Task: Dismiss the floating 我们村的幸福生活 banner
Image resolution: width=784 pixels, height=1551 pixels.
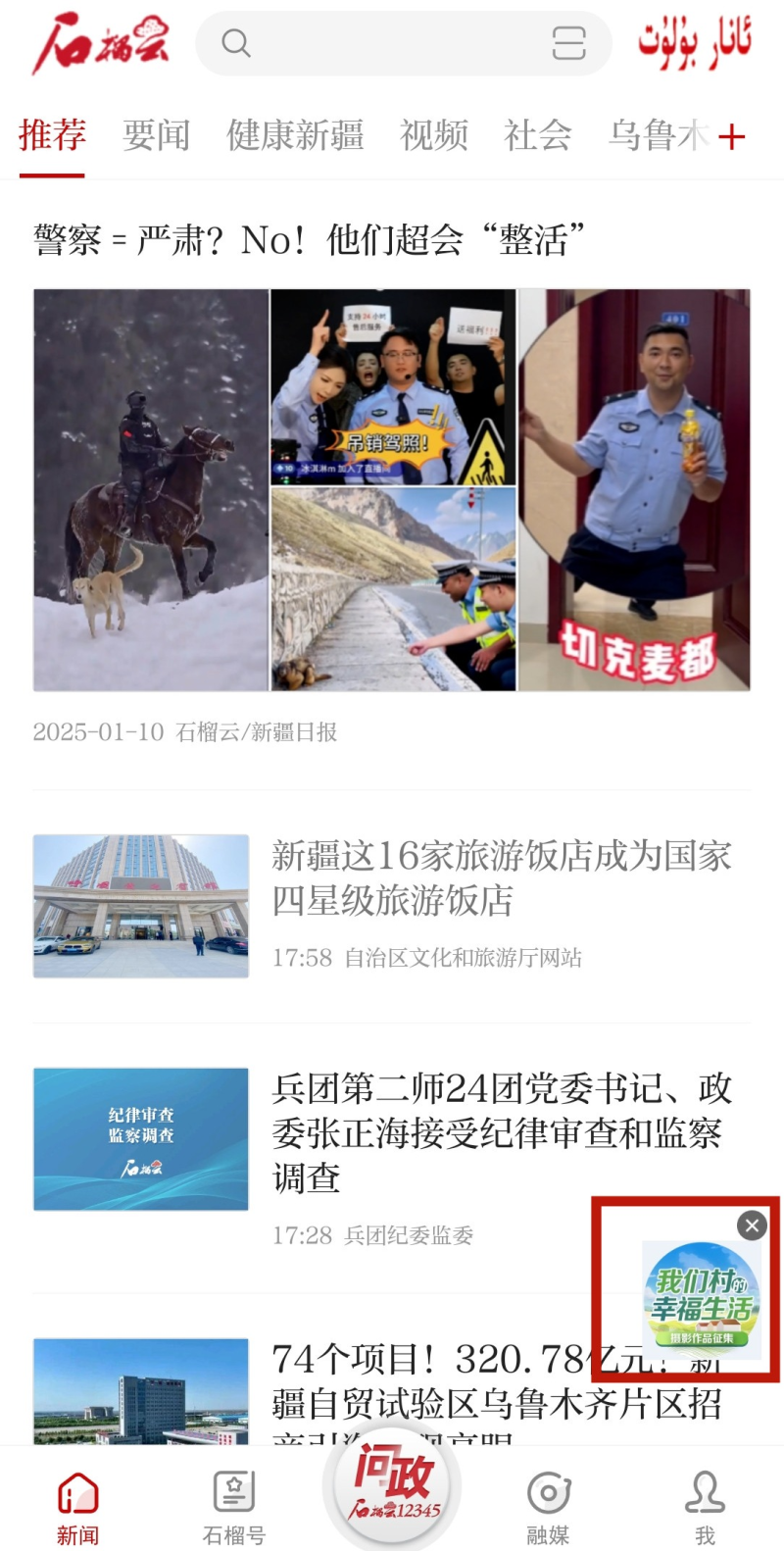Action: click(752, 1225)
